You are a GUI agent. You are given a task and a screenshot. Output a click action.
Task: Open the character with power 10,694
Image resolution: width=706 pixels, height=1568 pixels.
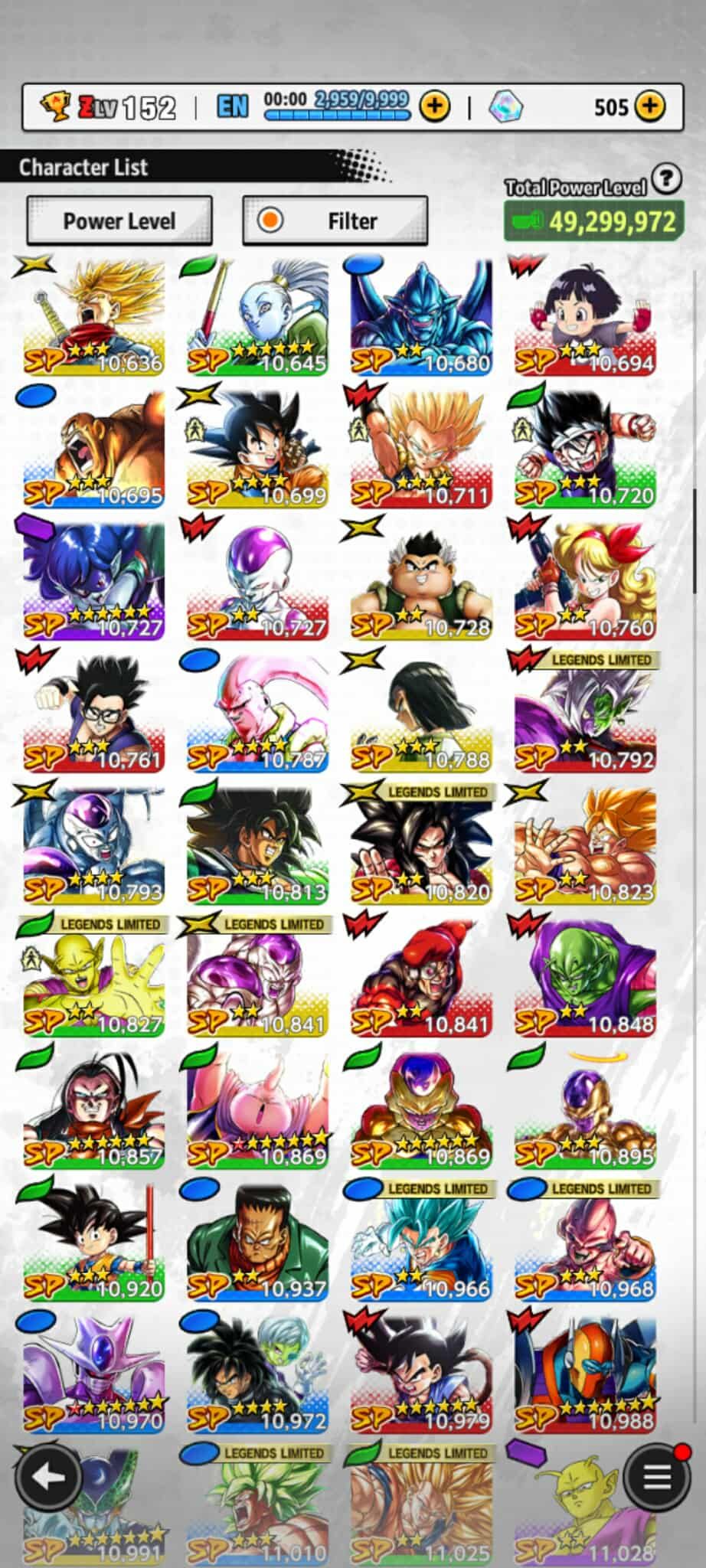point(585,317)
